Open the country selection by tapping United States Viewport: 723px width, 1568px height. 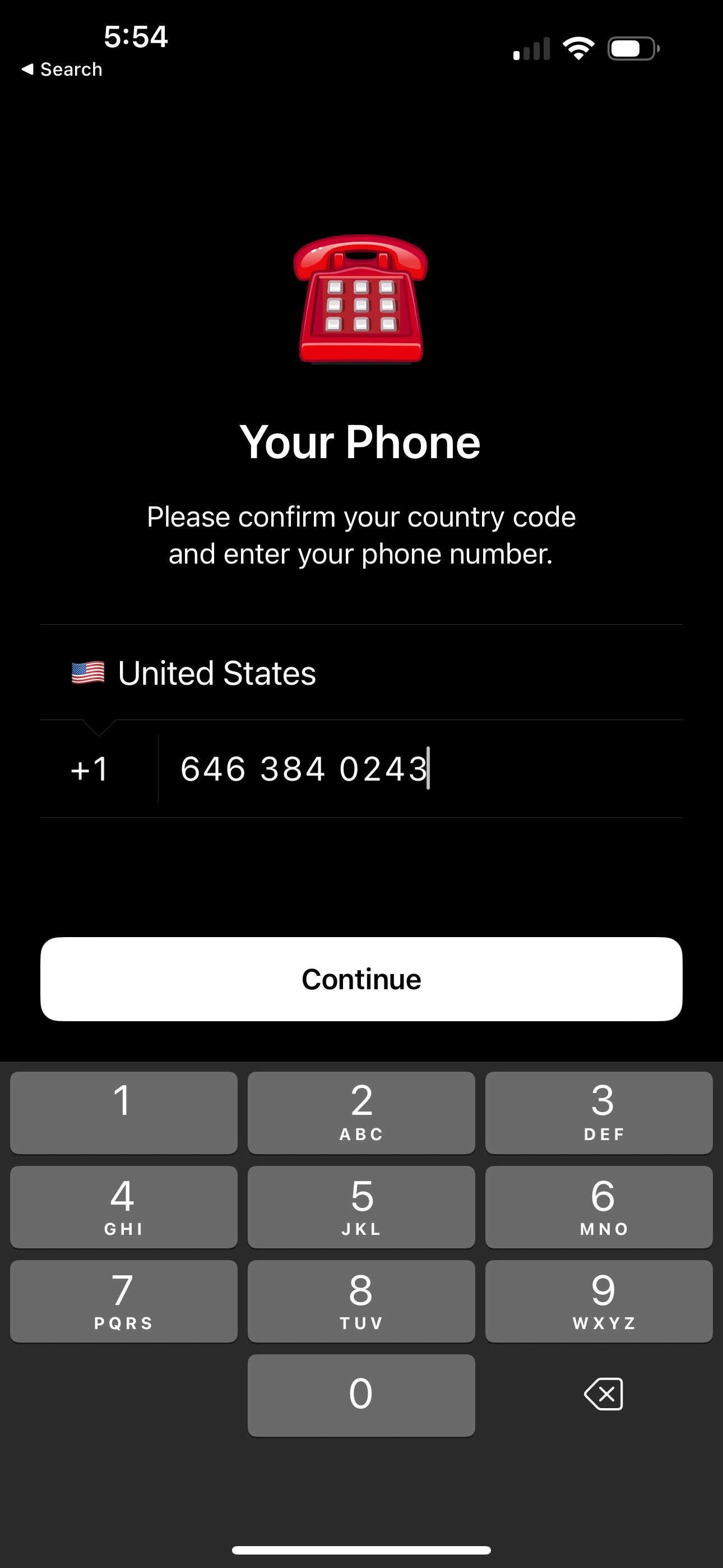tap(217, 672)
